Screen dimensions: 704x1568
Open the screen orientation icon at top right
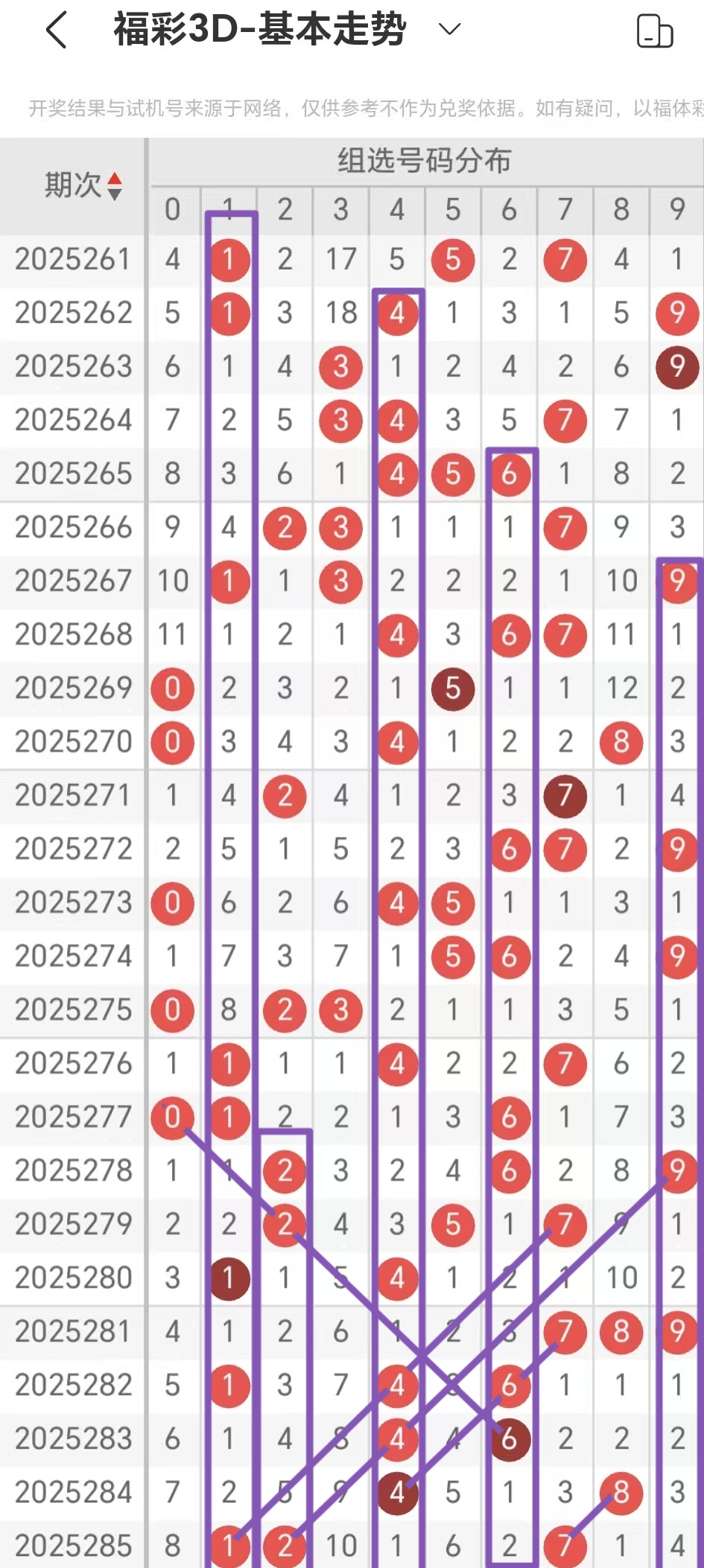(655, 31)
